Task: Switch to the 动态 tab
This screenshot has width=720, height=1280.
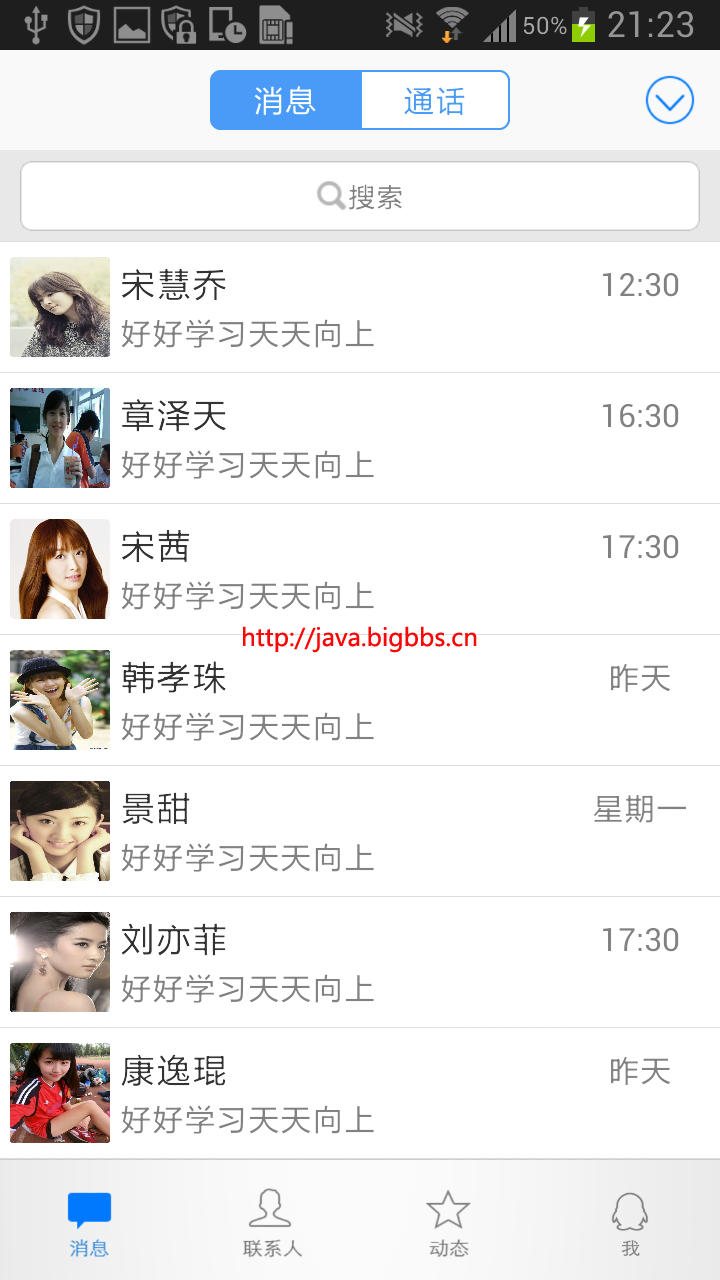Action: click(448, 1222)
